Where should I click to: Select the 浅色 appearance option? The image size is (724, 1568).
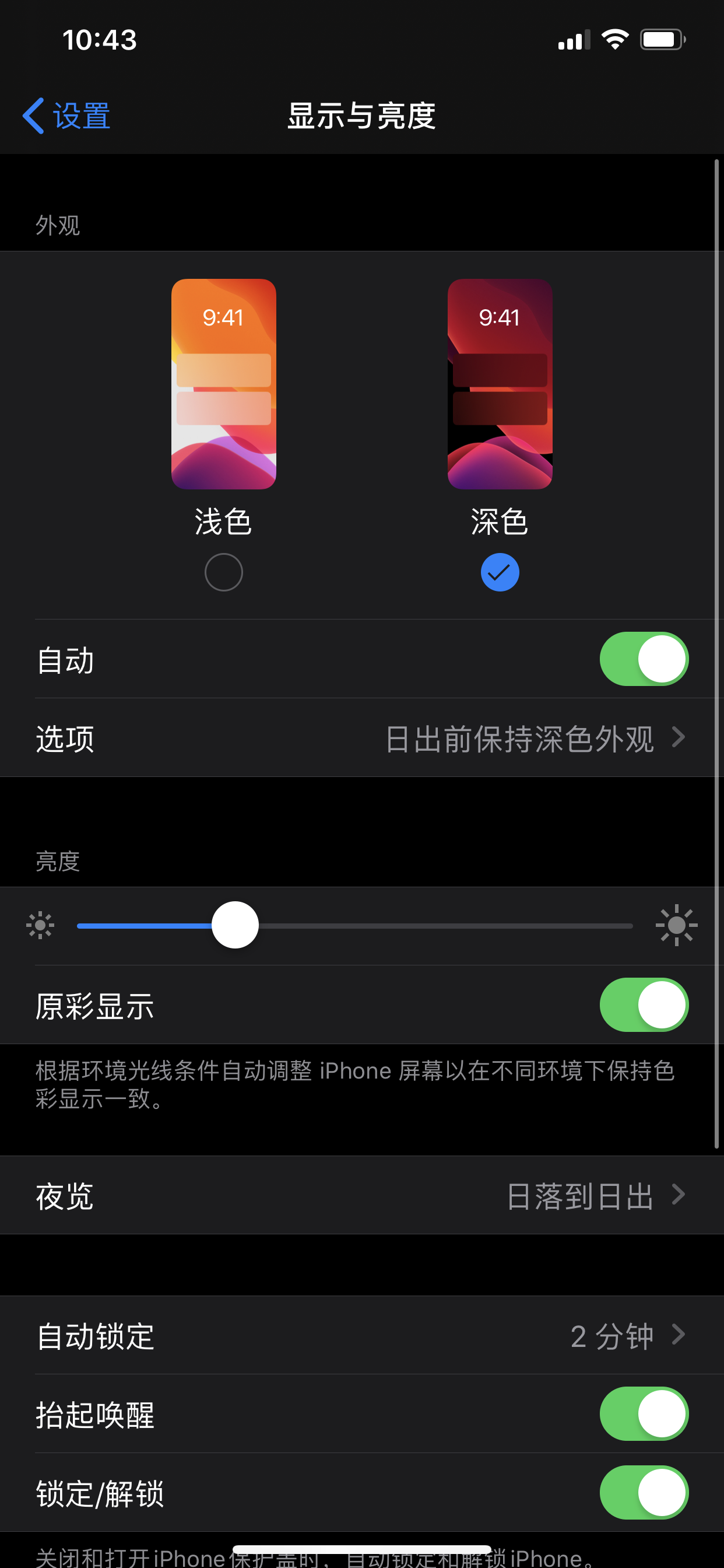click(x=223, y=571)
